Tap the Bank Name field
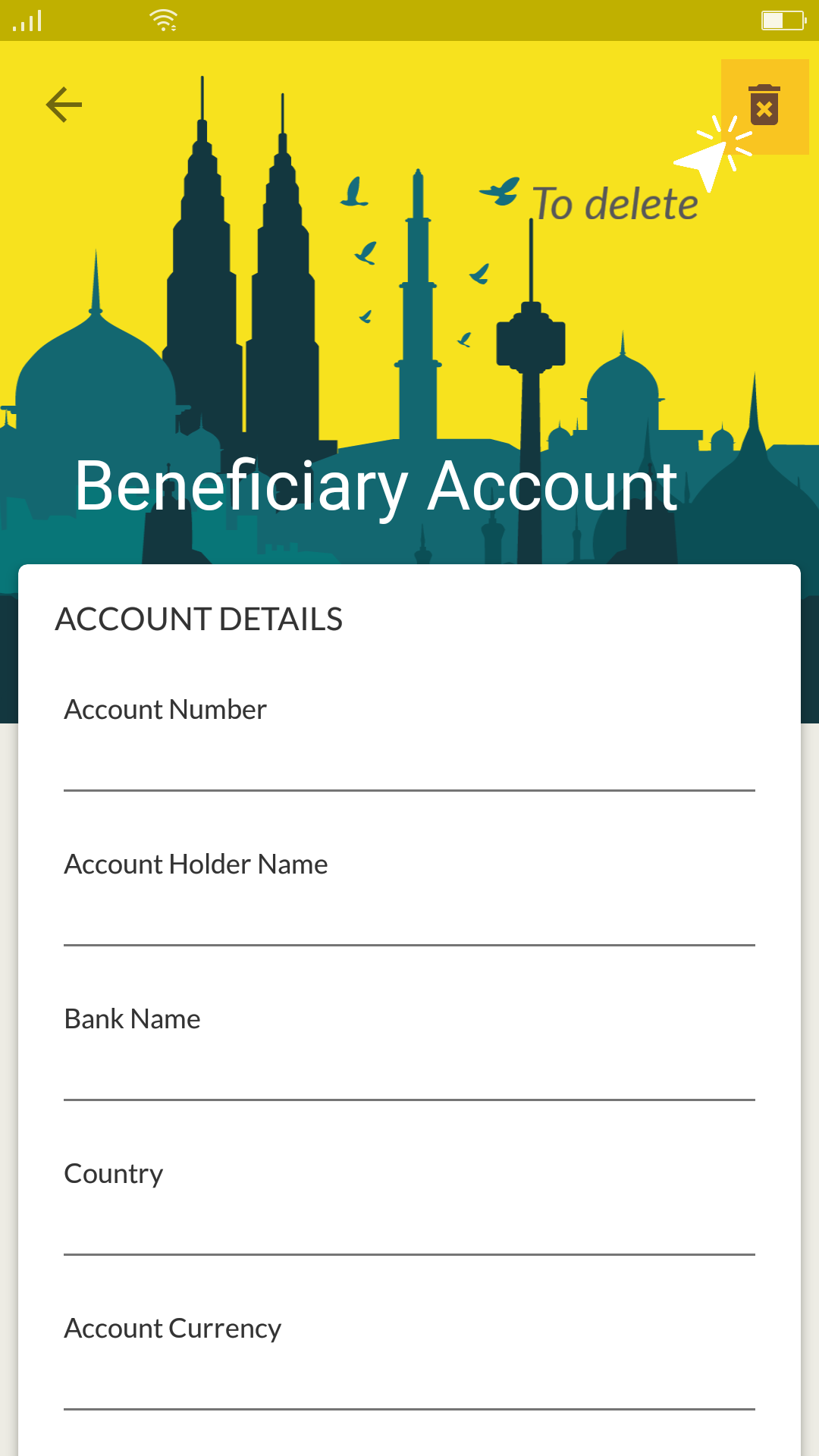 (409, 1068)
